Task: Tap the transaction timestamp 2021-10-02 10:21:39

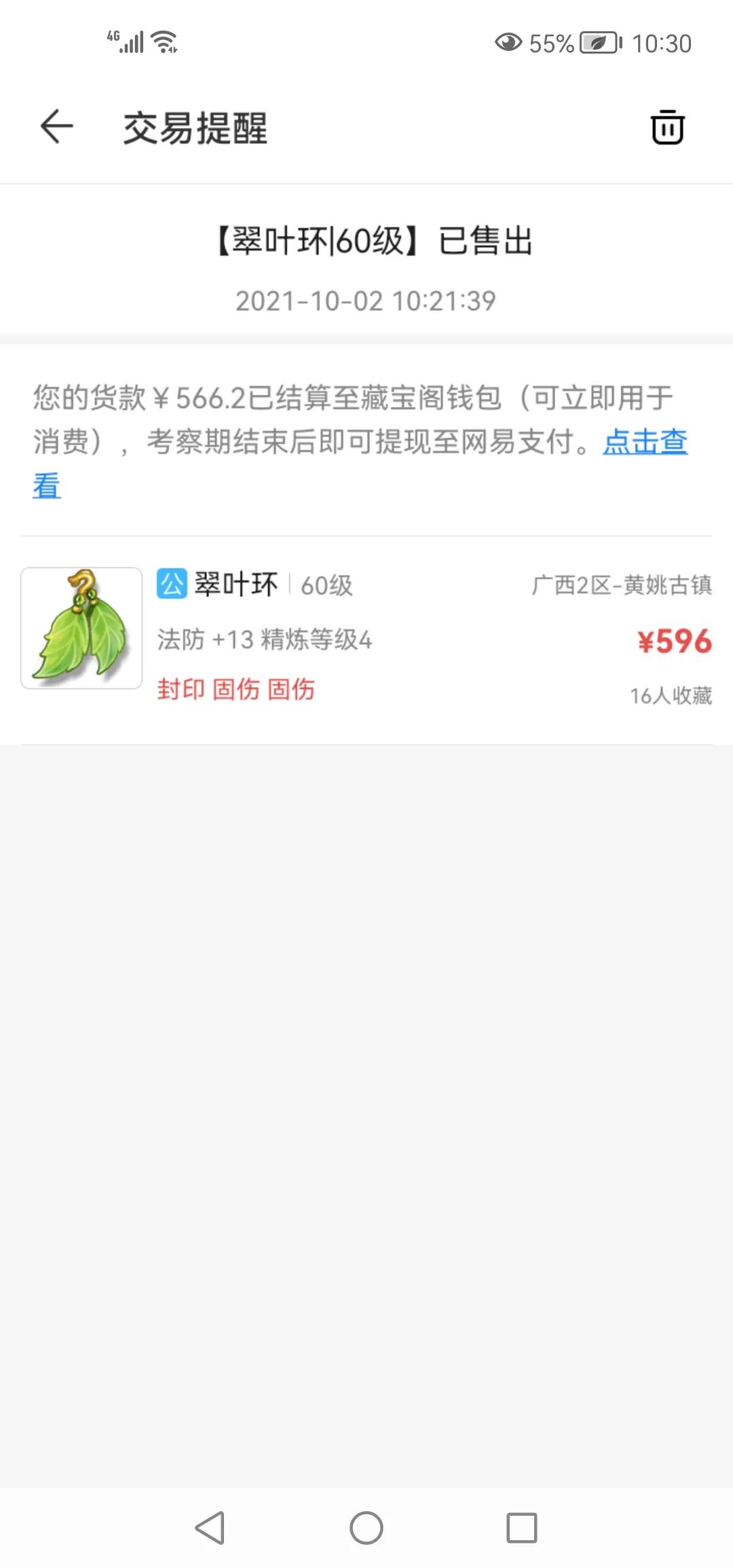Action: click(366, 299)
